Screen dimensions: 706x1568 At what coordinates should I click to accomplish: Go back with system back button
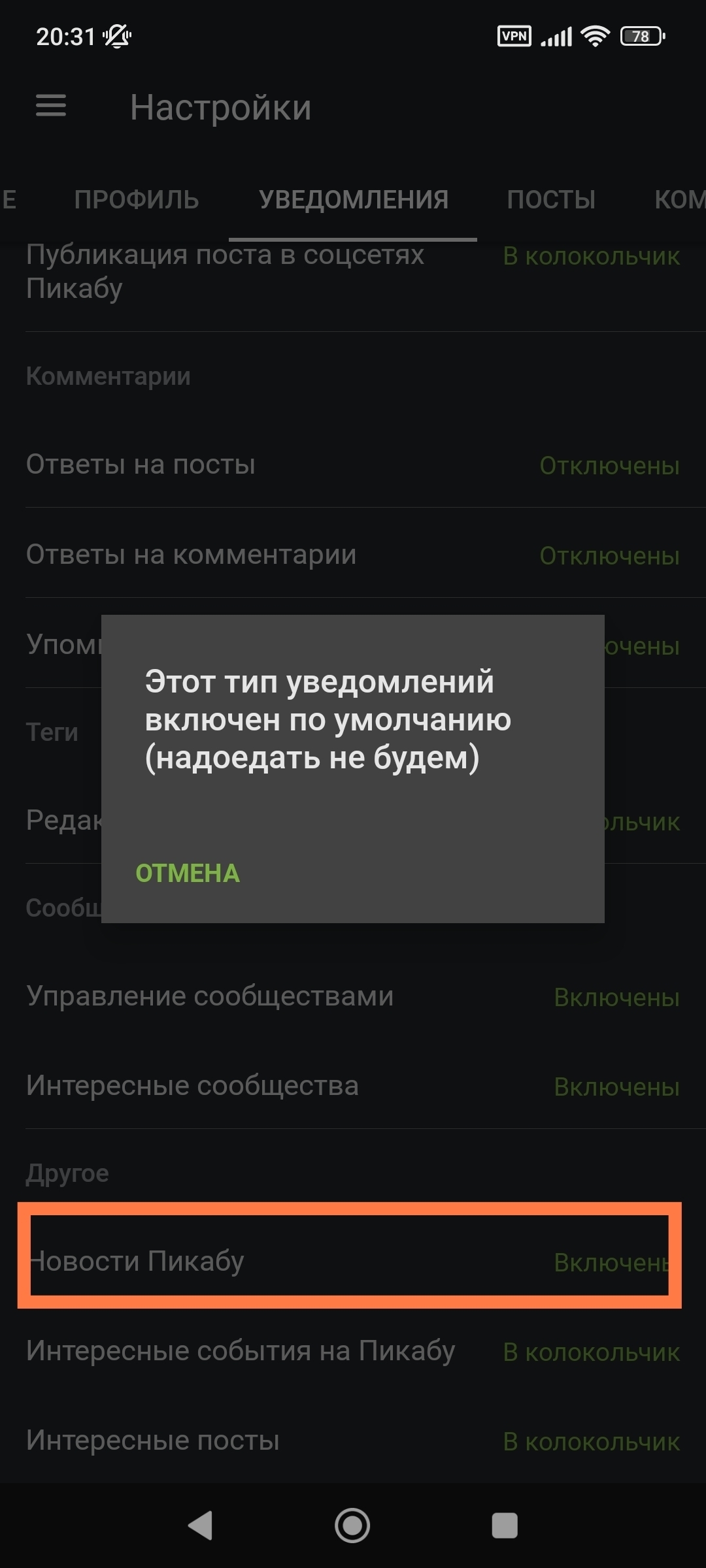click(201, 1526)
